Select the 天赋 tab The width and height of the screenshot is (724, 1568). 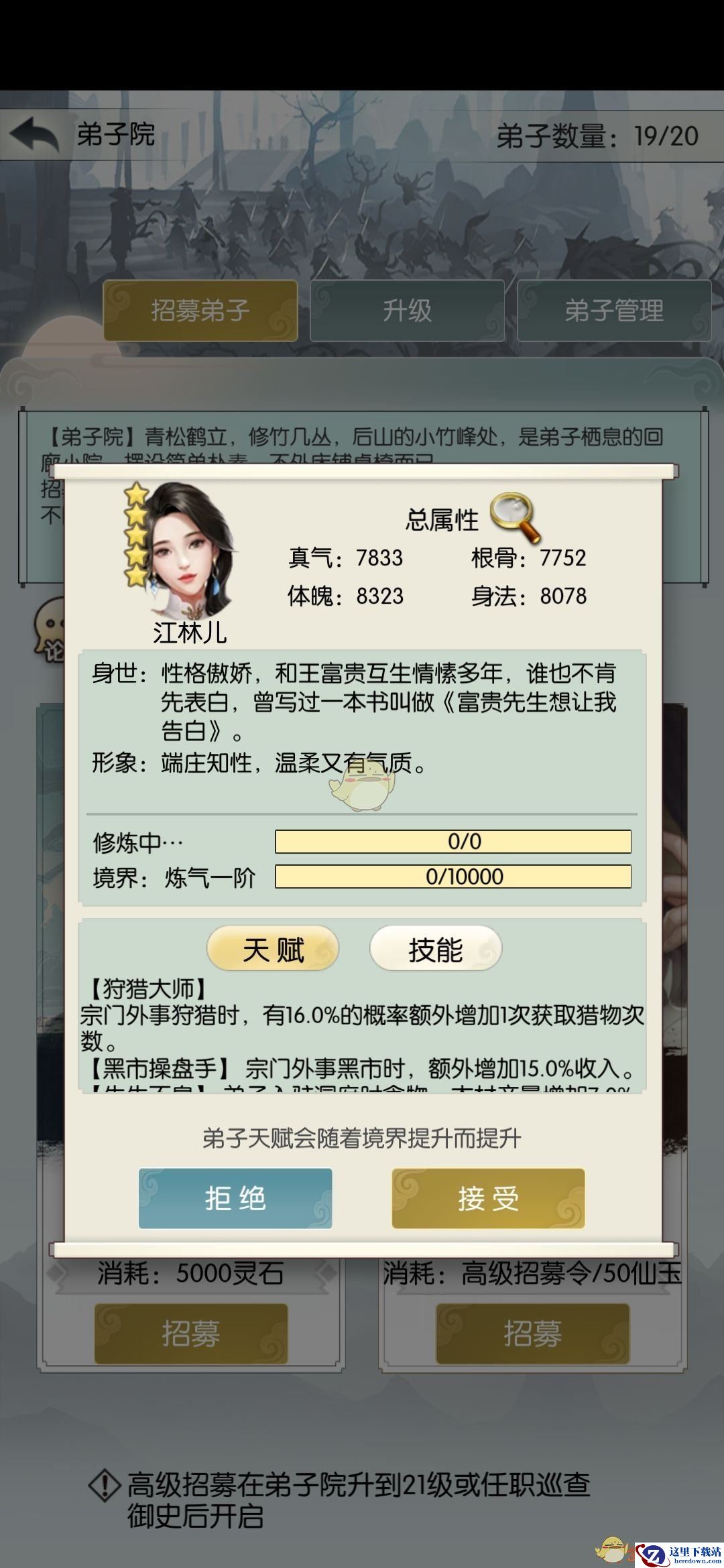(x=273, y=949)
